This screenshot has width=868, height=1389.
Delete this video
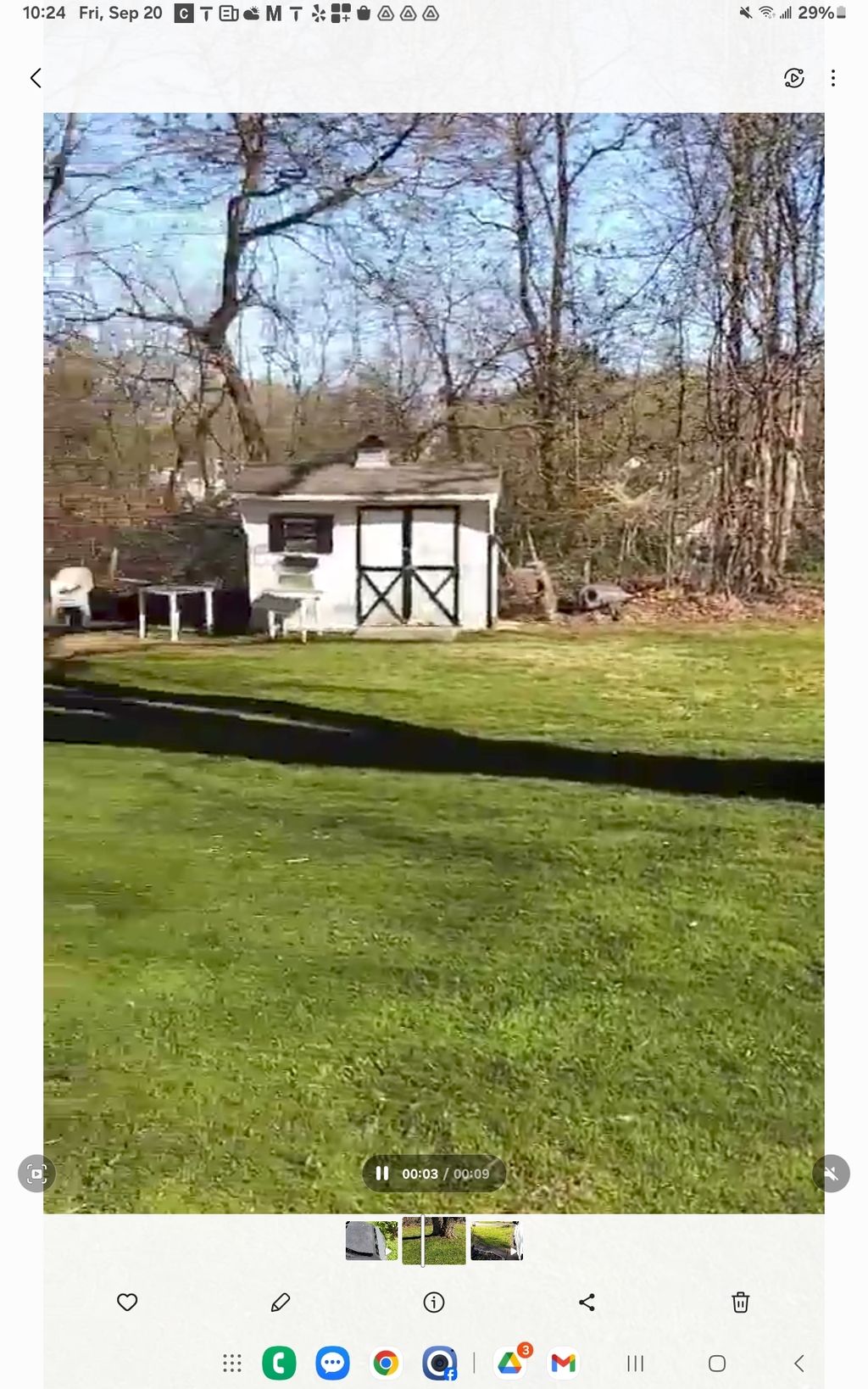[x=740, y=1302]
